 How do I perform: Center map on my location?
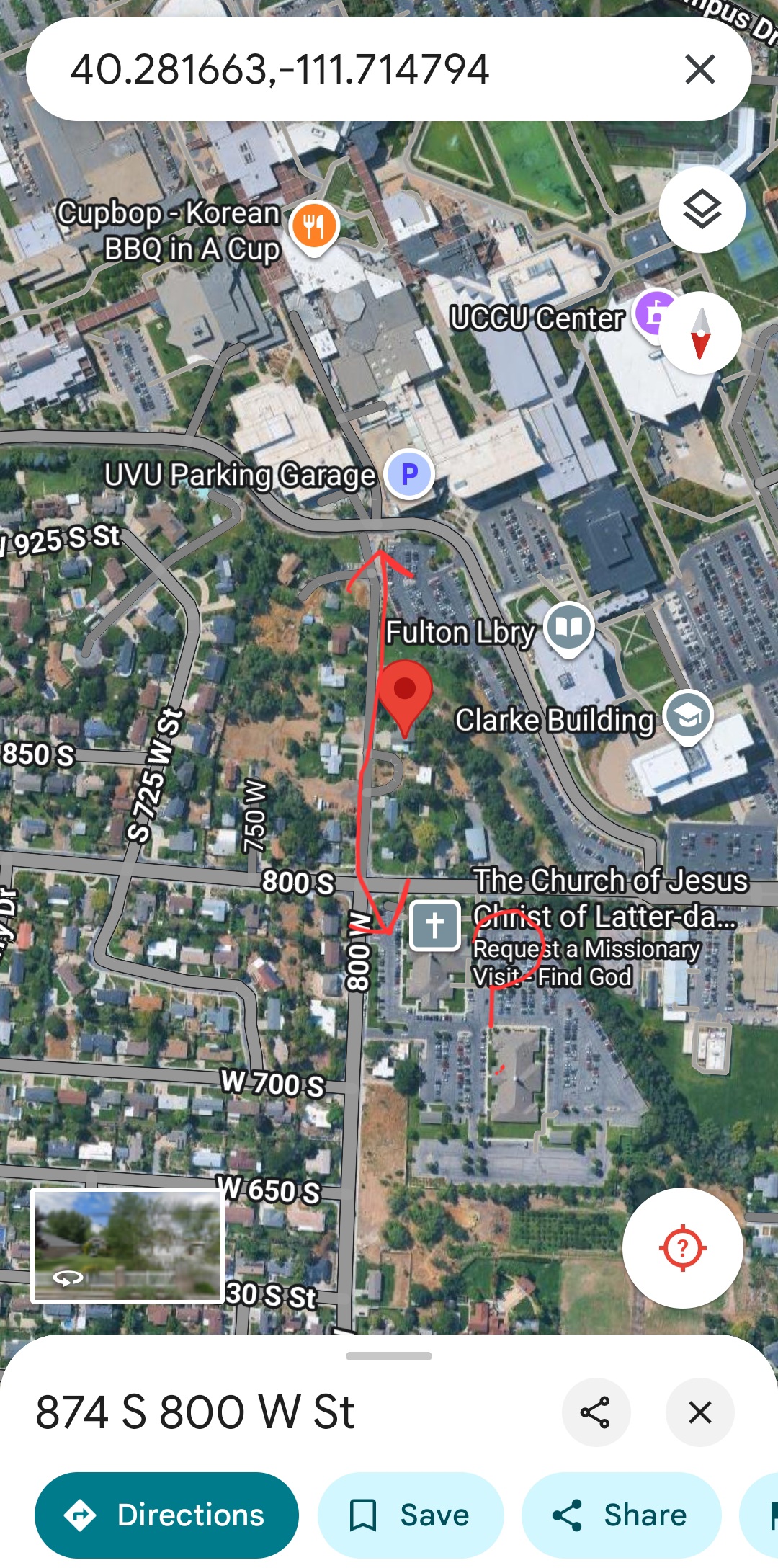click(x=682, y=1247)
